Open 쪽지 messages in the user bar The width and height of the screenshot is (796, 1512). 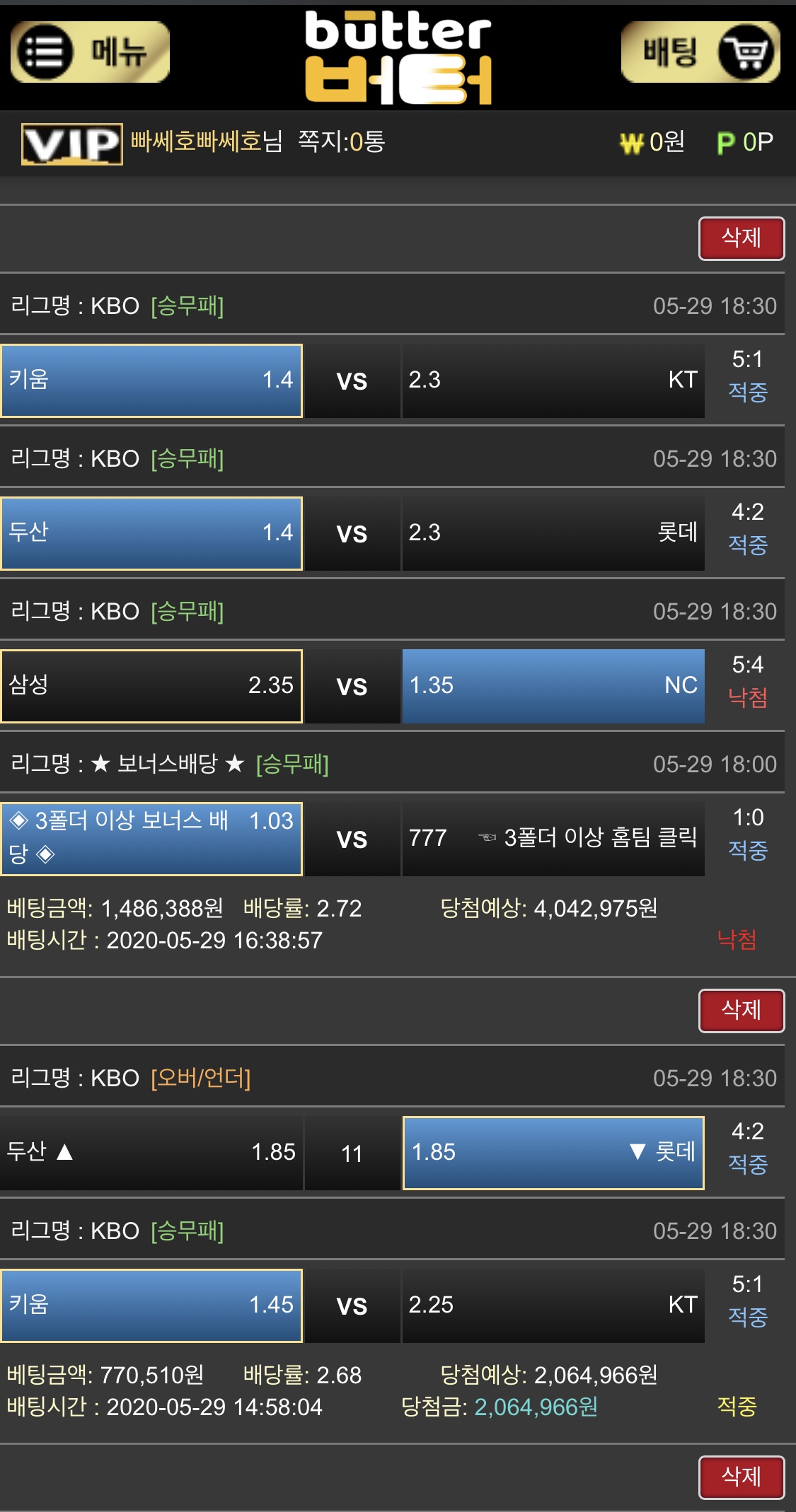click(x=341, y=142)
